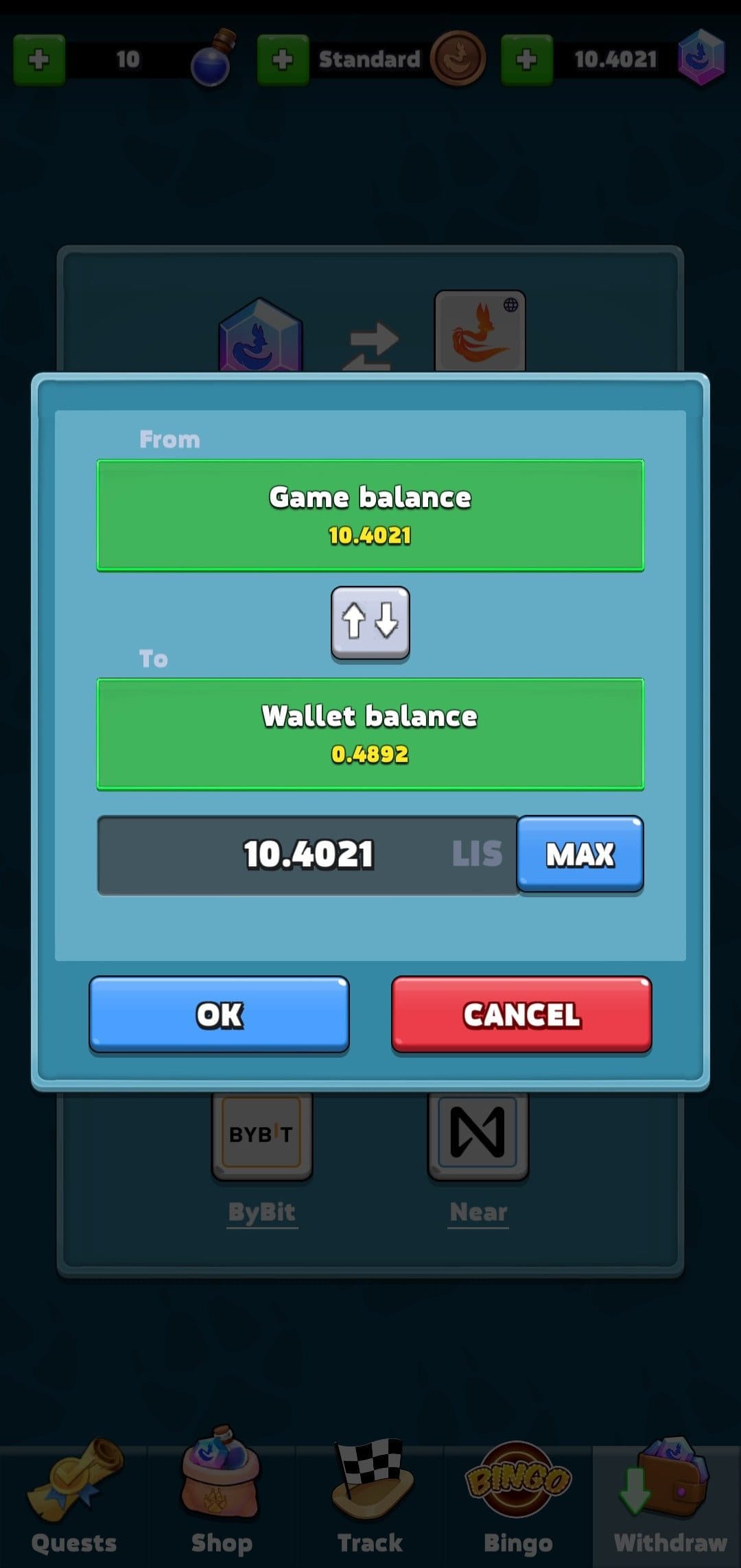Edit the LIS amount field
The image size is (741, 1568).
tap(309, 855)
